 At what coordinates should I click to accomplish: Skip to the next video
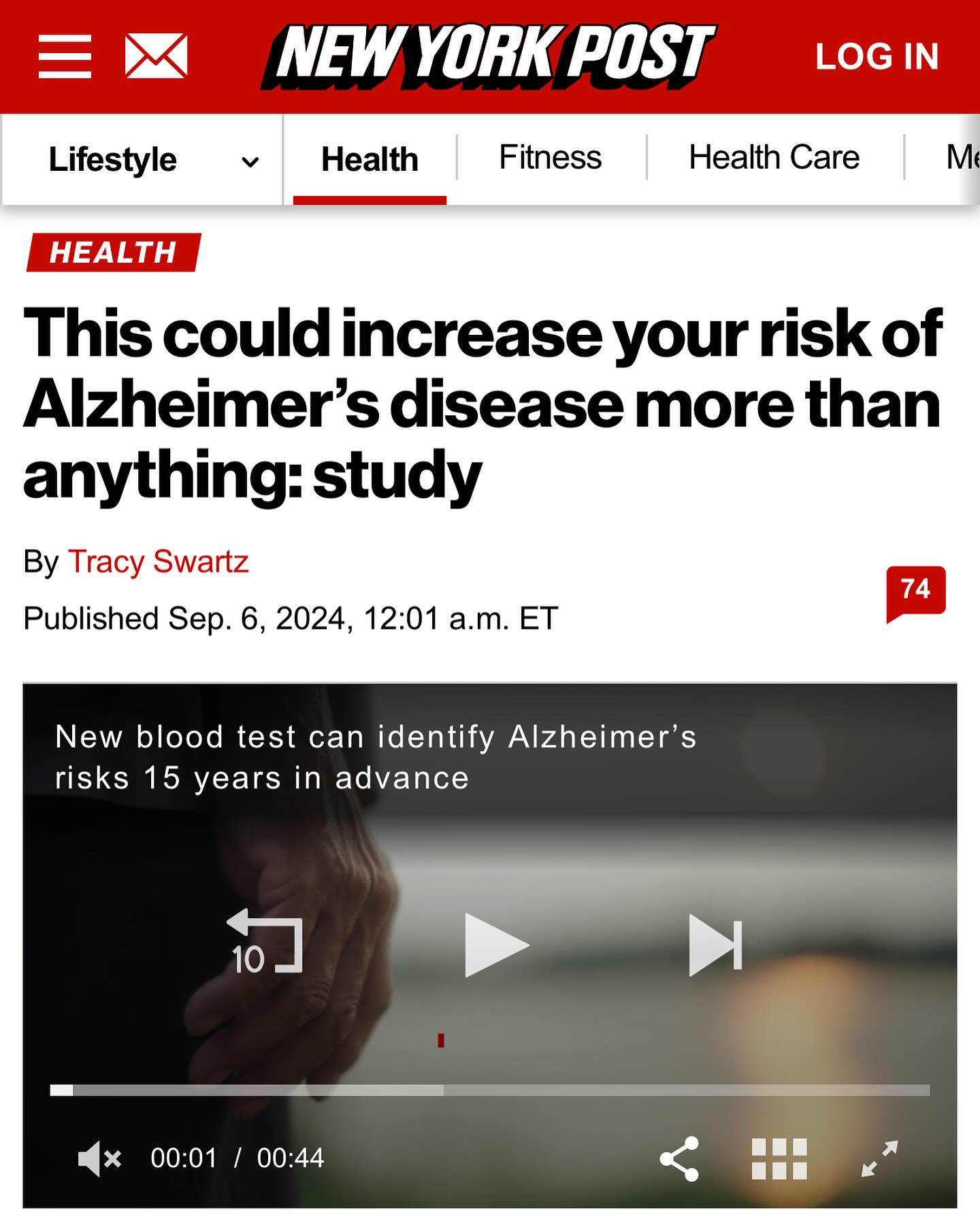point(715,945)
